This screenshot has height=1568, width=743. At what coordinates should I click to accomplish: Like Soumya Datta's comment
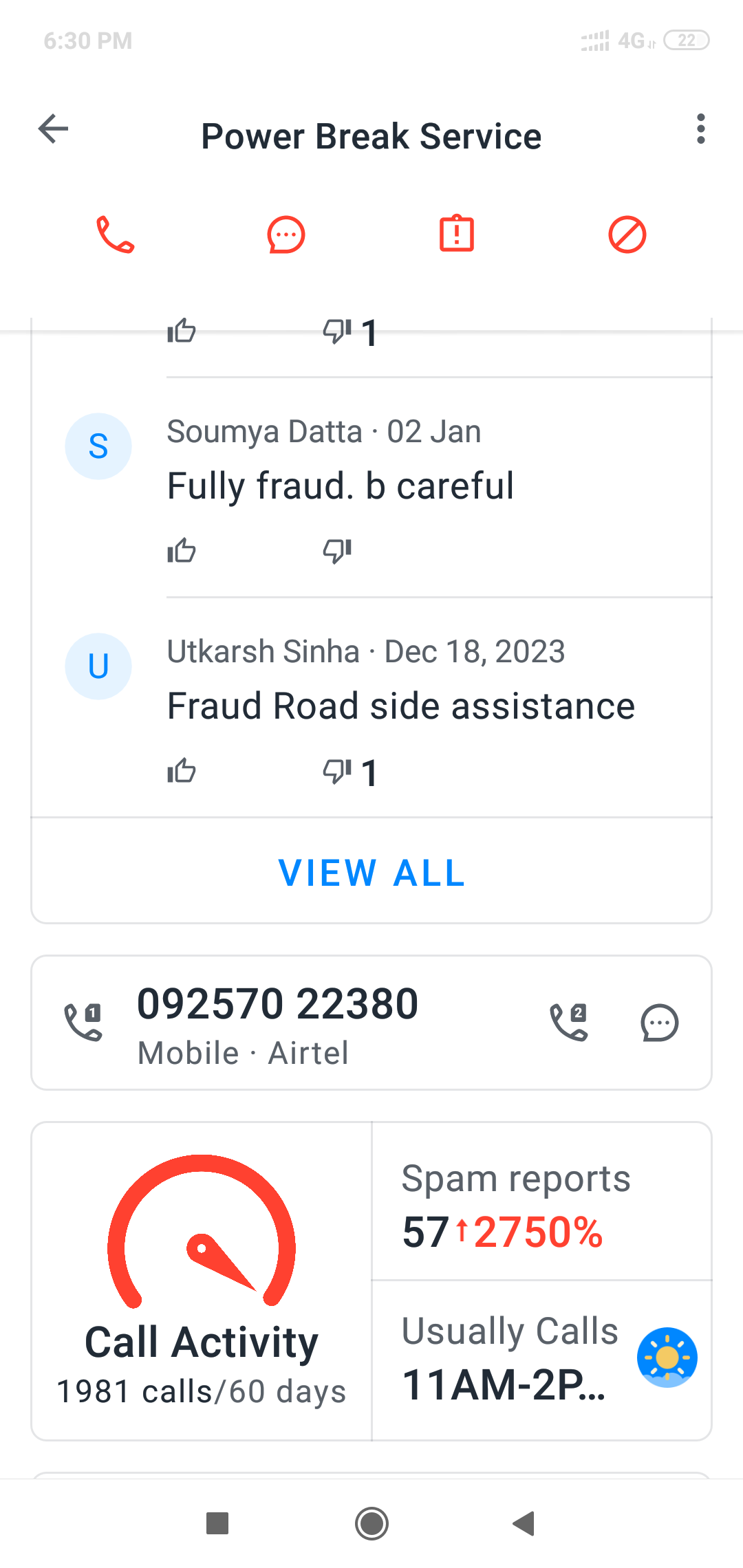[182, 551]
